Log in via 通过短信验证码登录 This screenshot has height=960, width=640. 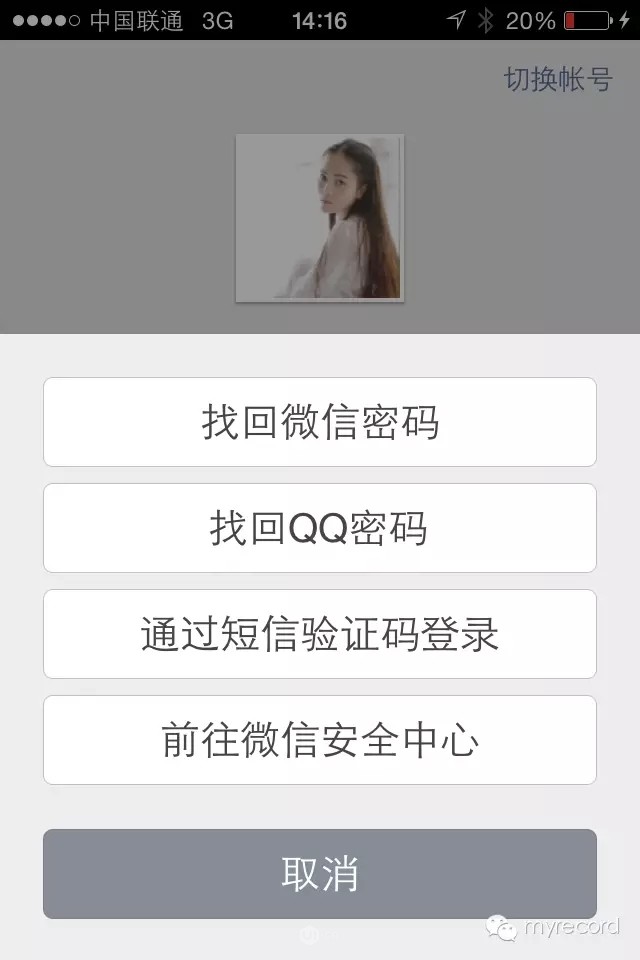coord(320,634)
